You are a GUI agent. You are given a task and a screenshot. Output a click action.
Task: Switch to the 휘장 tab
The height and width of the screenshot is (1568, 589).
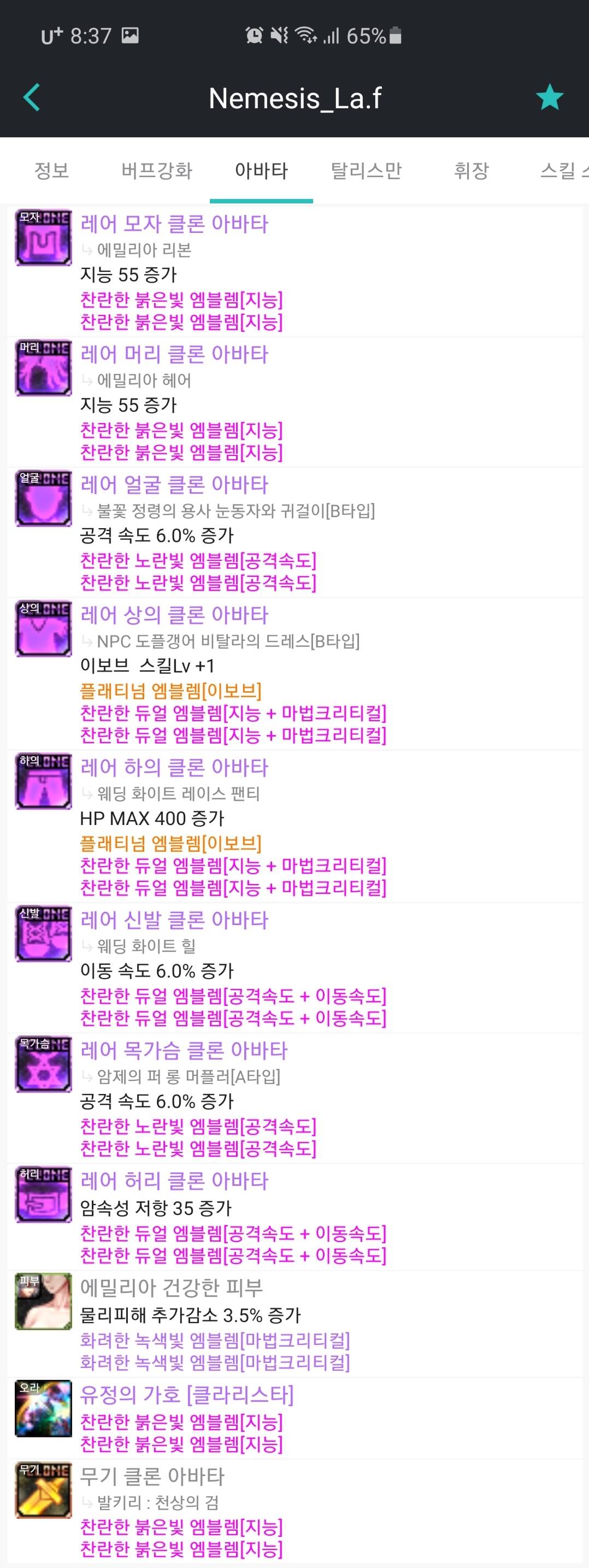(471, 171)
